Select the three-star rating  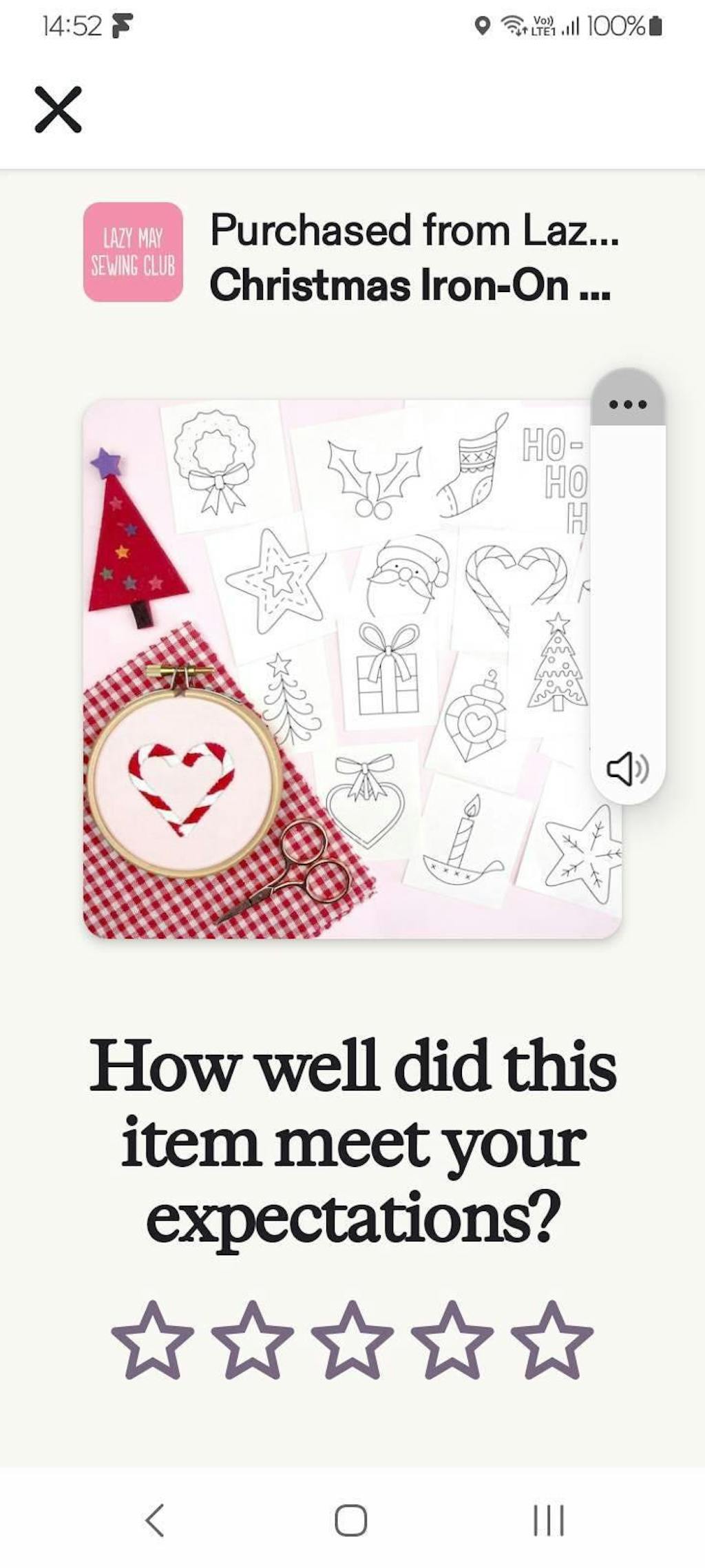[352, 1339]
